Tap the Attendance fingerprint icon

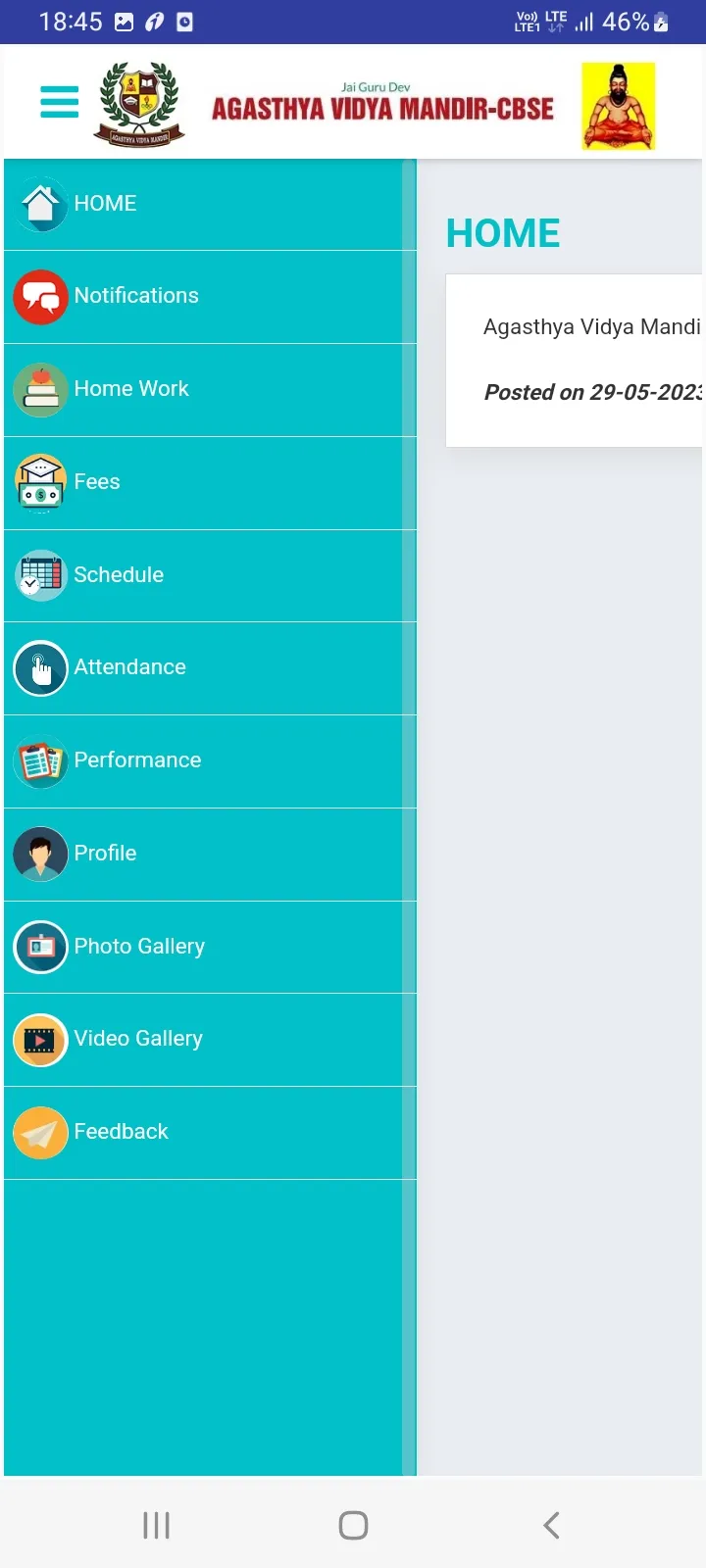pos(40,667)
